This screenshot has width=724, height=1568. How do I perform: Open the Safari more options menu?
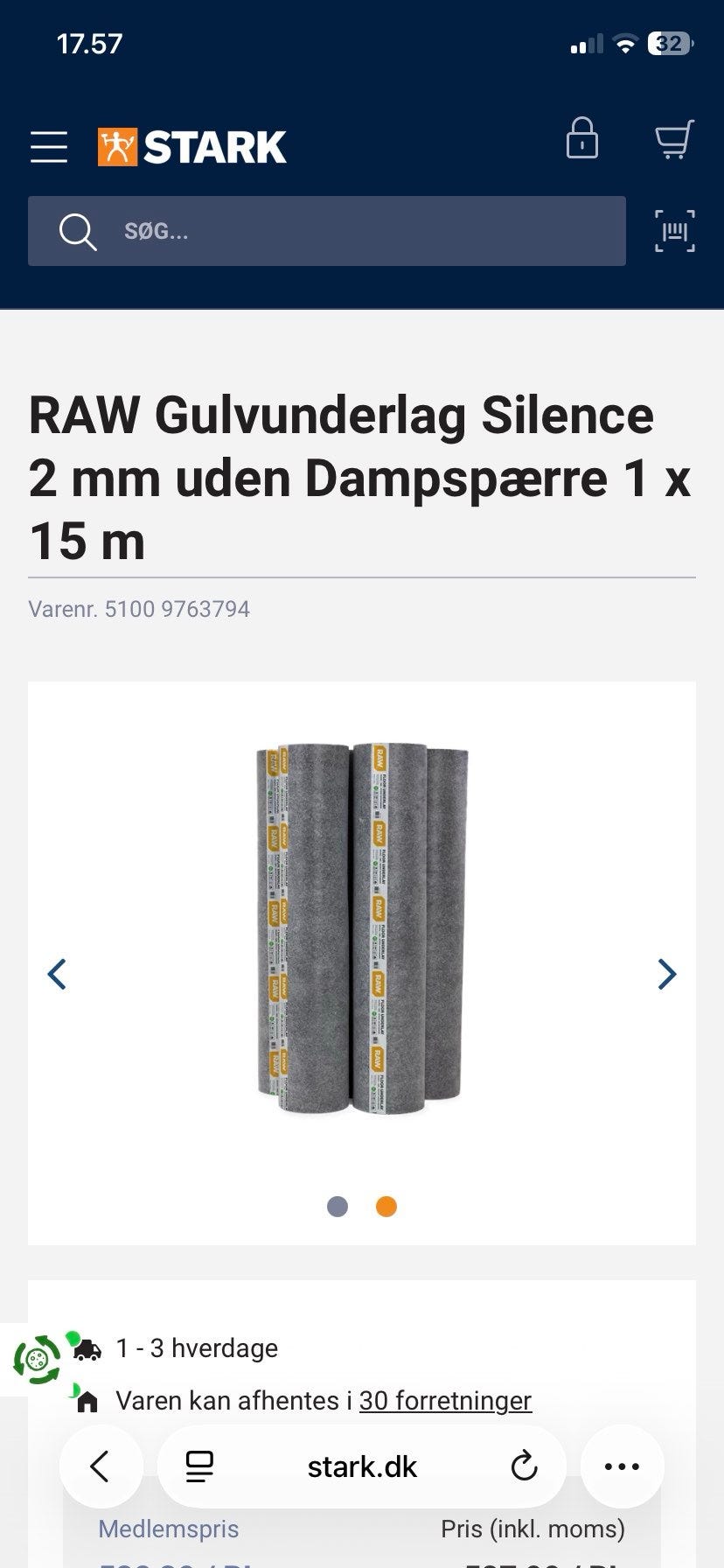pyautogui.click(x=622, y=1466)
